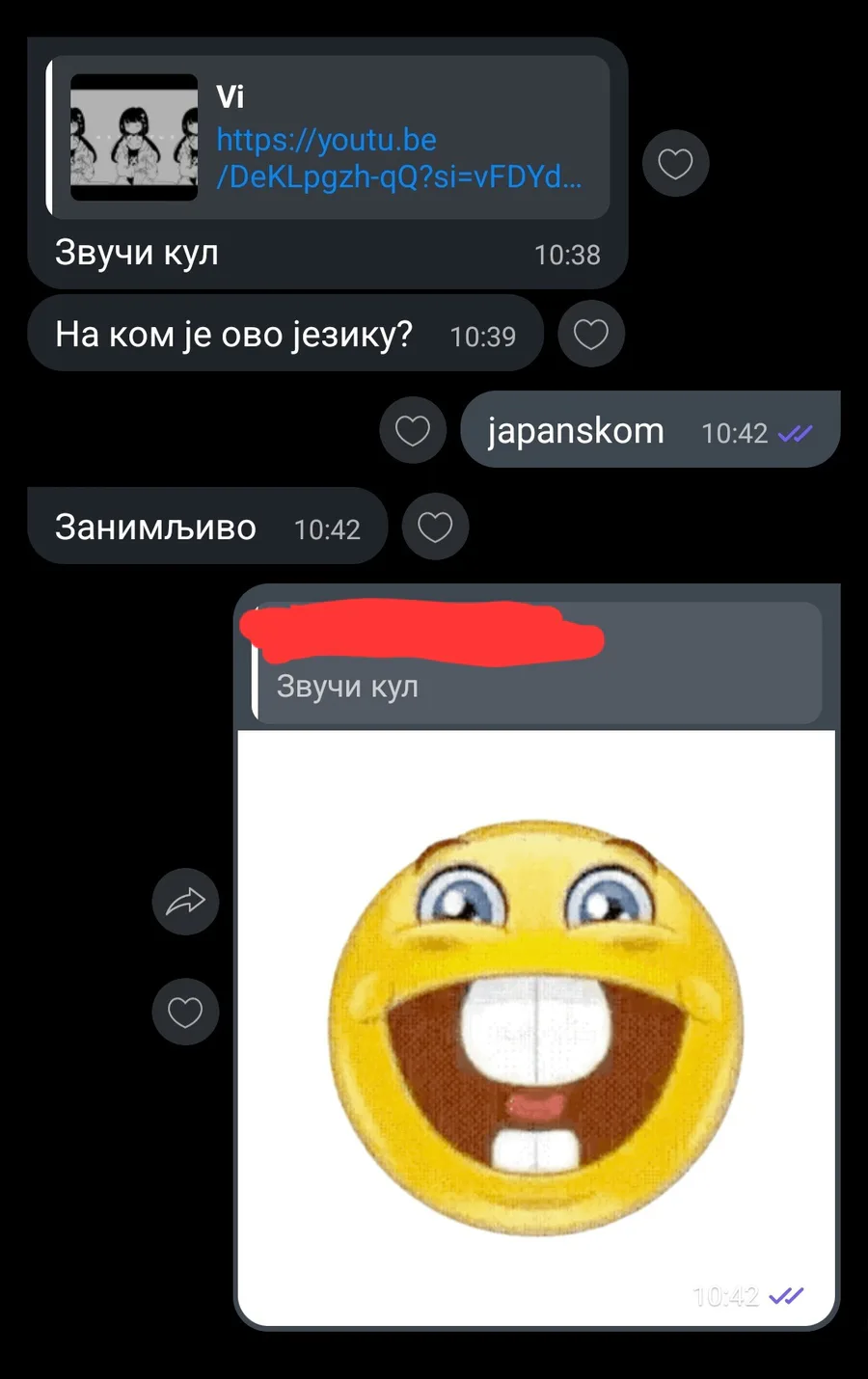
Task: Open the youtu.be link in the quoted message
Action: coord(398,159)
